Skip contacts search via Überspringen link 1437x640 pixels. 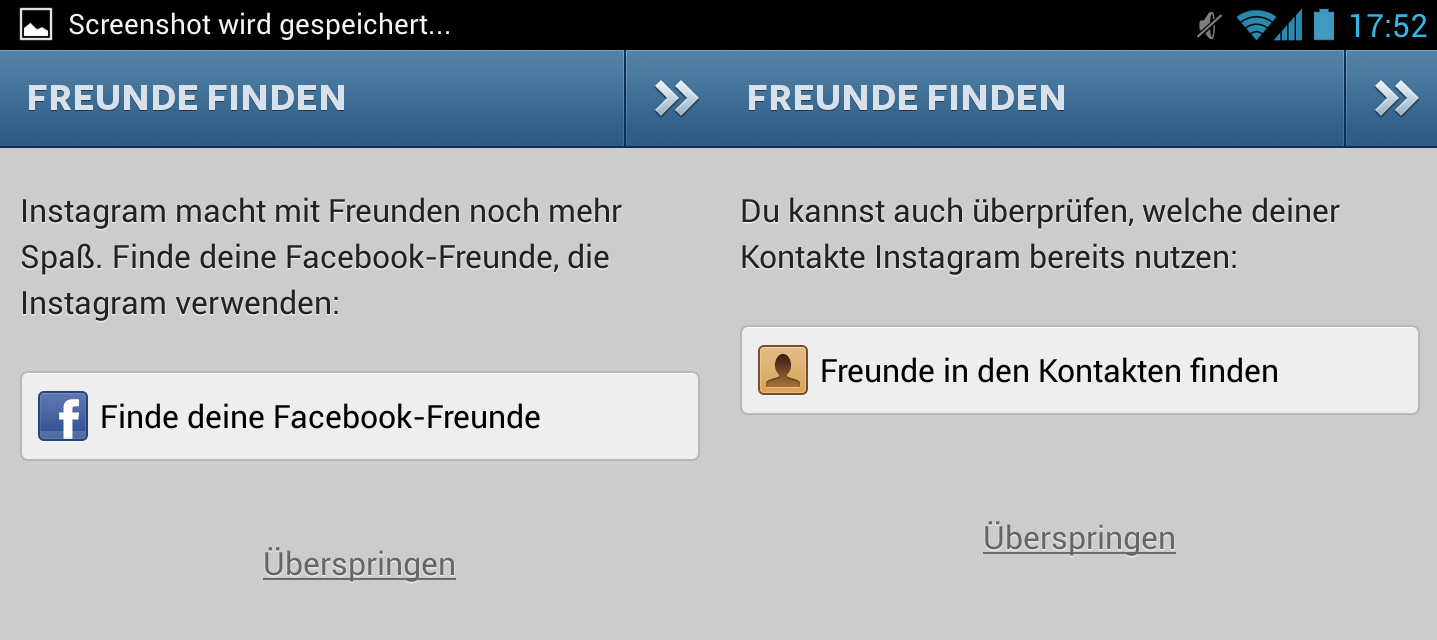1079,538
